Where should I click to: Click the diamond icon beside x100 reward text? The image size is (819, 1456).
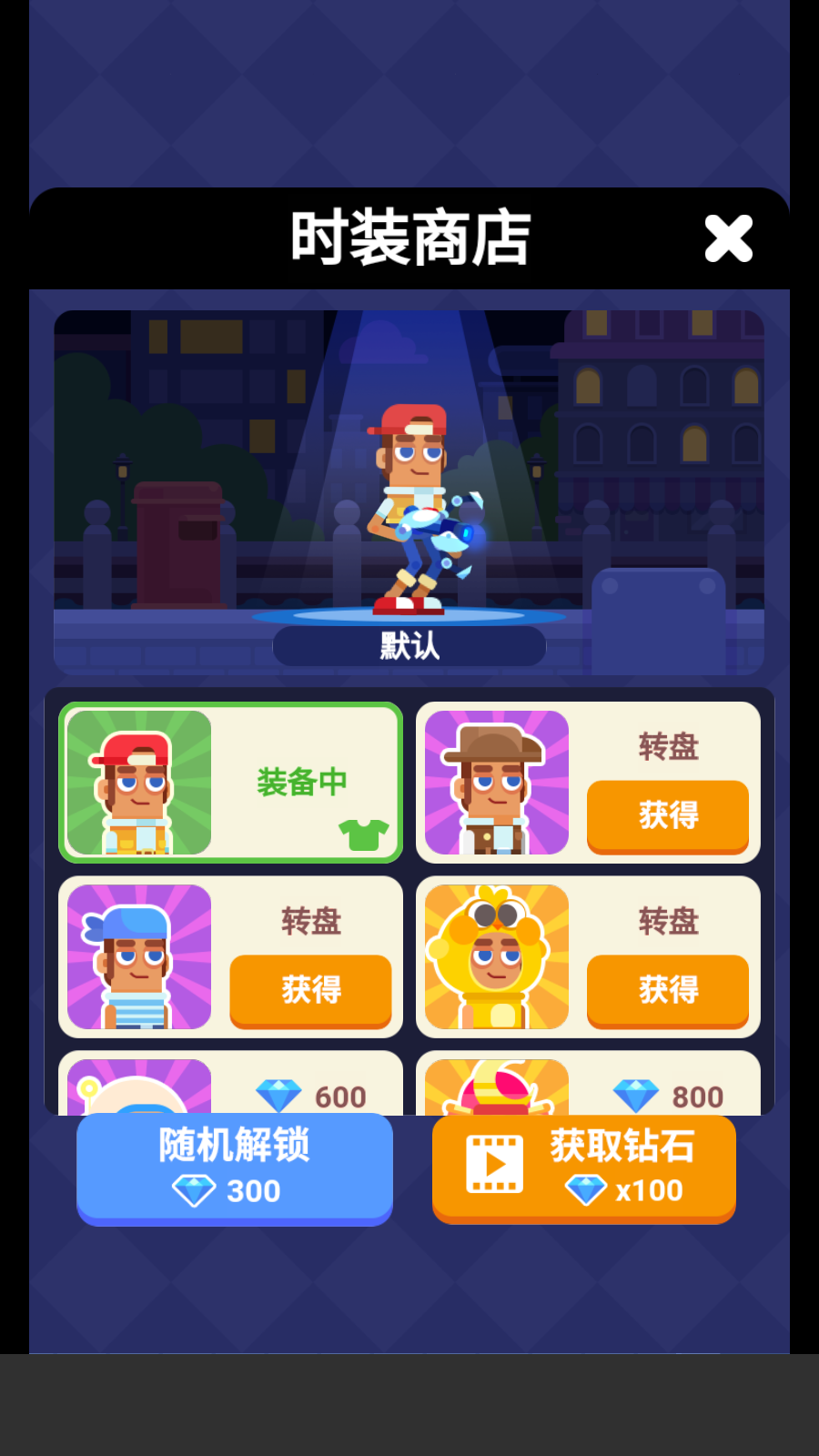(588, 1190)
